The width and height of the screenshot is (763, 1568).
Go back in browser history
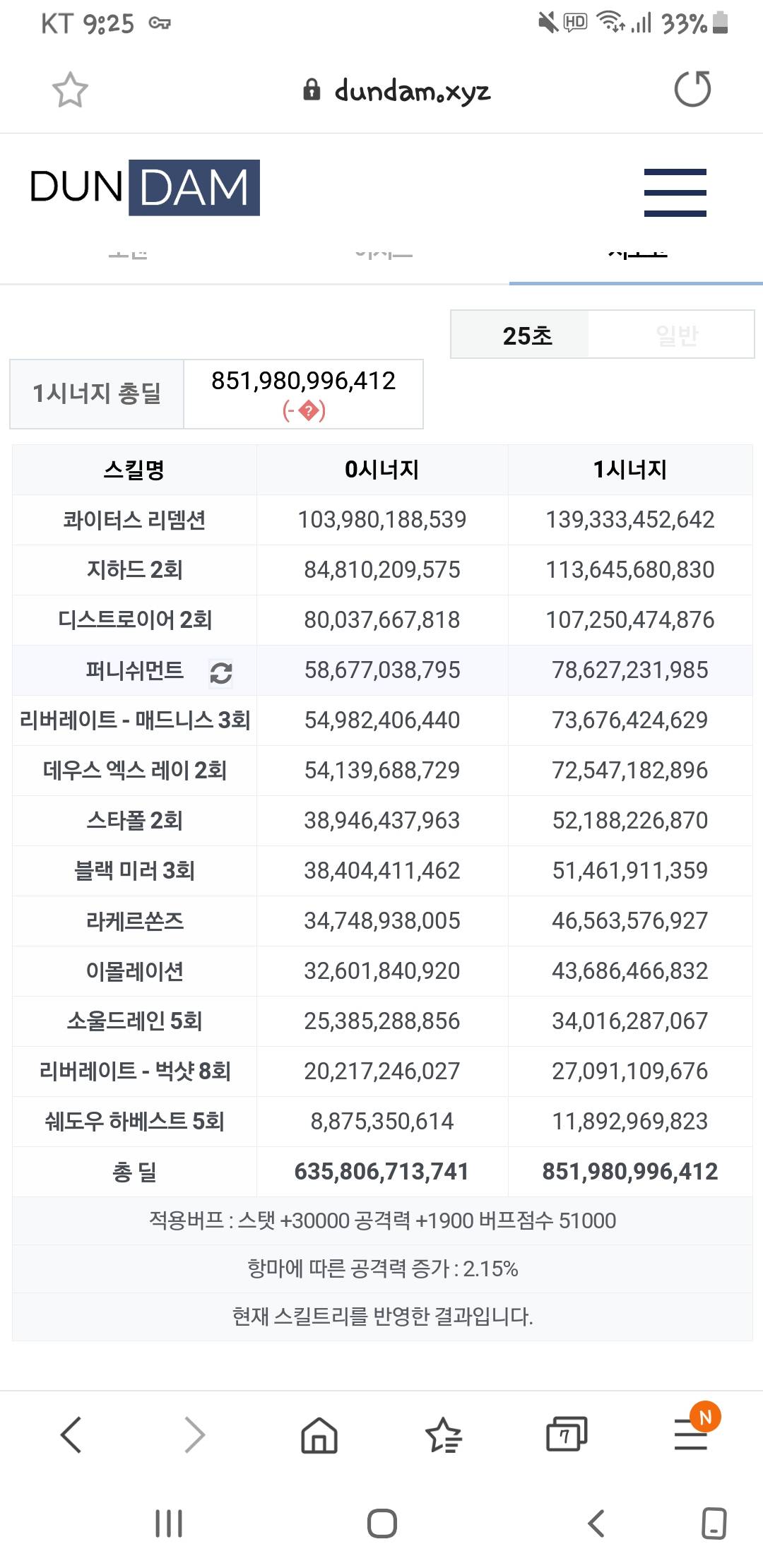71,1435
